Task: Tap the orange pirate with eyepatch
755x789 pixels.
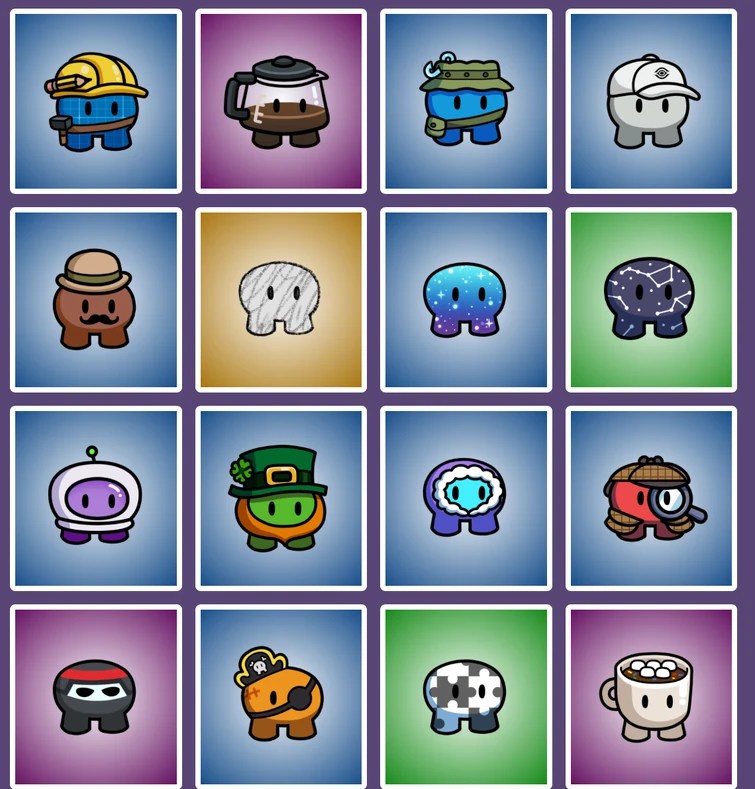Action: pos(280,696)
